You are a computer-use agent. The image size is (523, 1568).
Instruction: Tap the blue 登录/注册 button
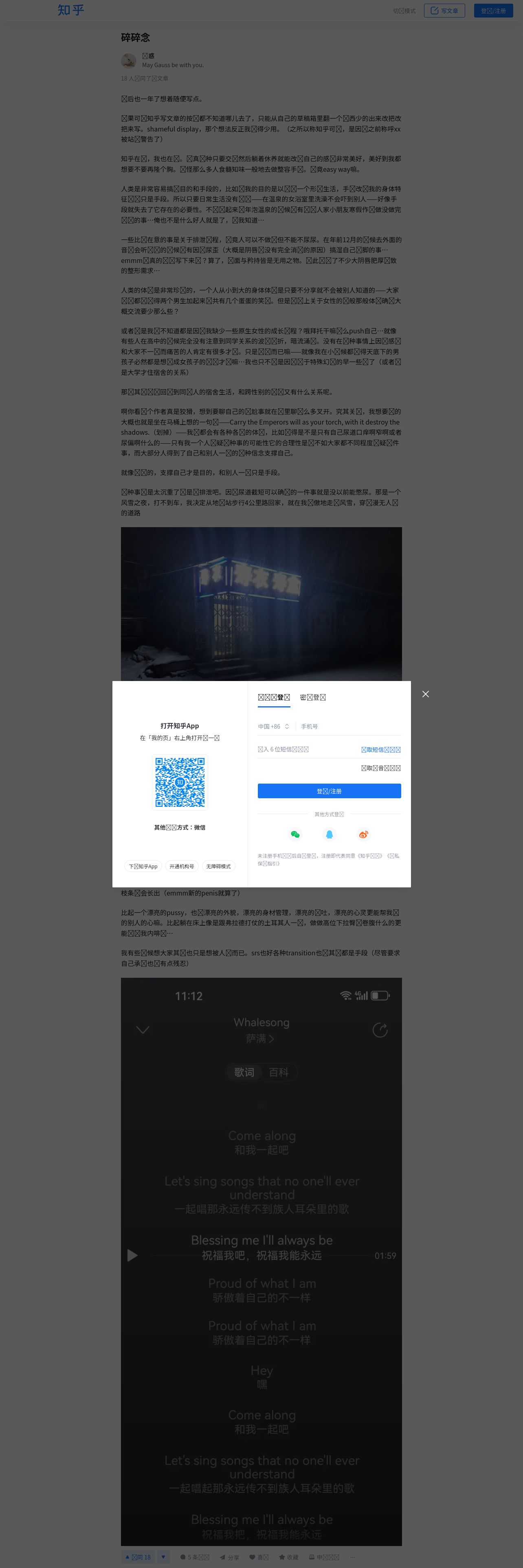(x=329, y=791)
